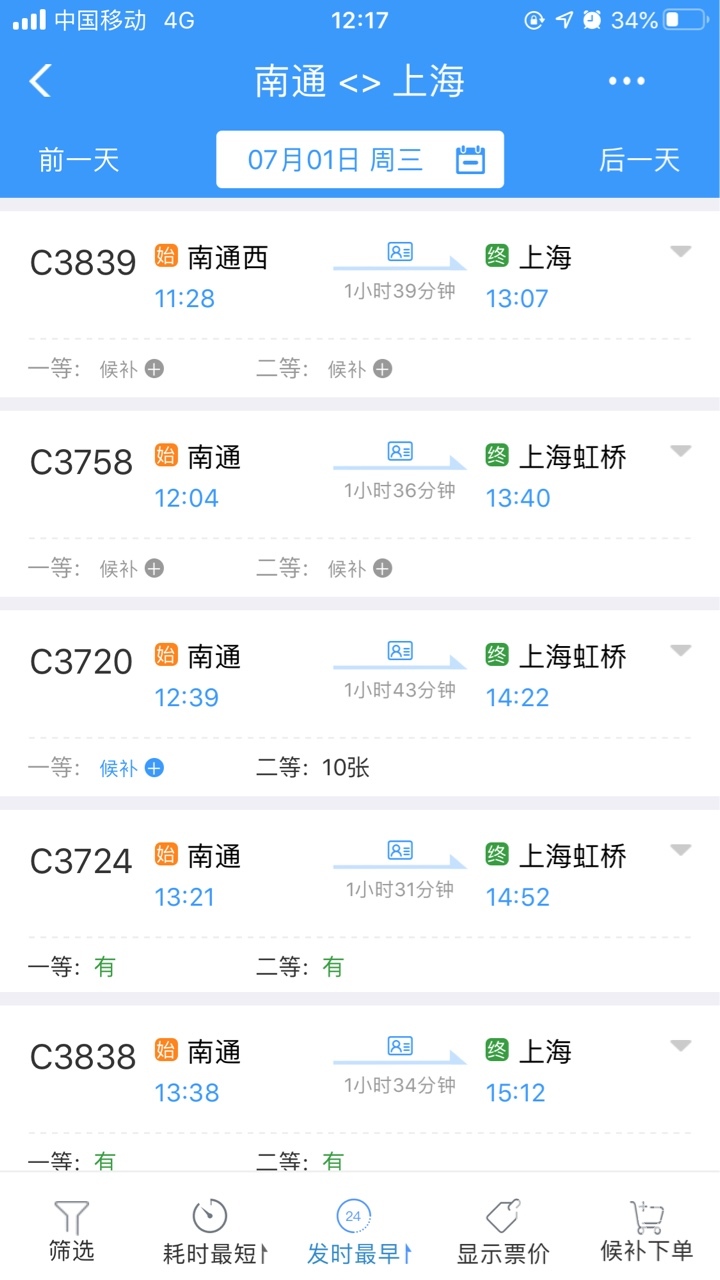Go back from the 南通 <> 上海 list
The width and height of the screenshot is (720, 1280).
pyautogui.click(x=40, y=81)
